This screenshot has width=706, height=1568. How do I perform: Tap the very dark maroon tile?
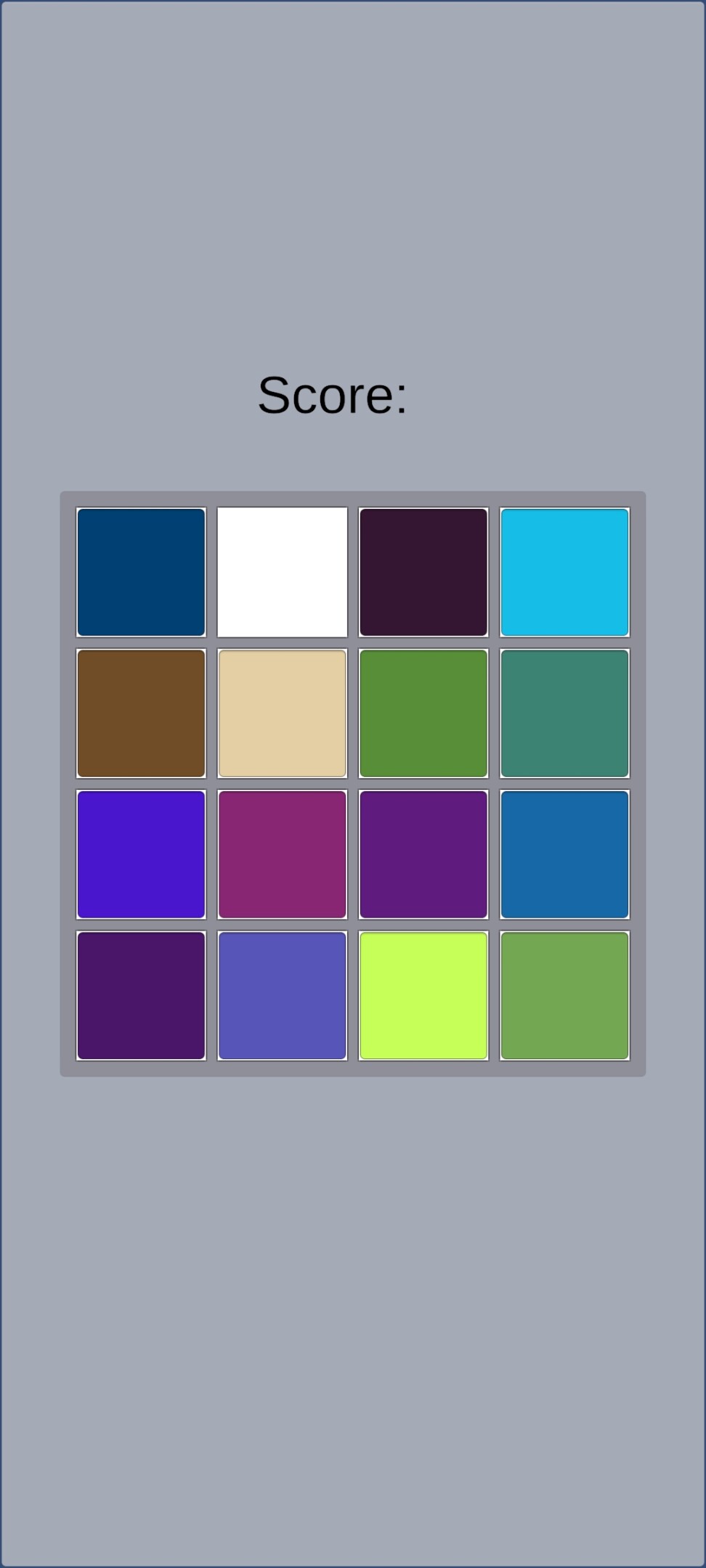423,572
